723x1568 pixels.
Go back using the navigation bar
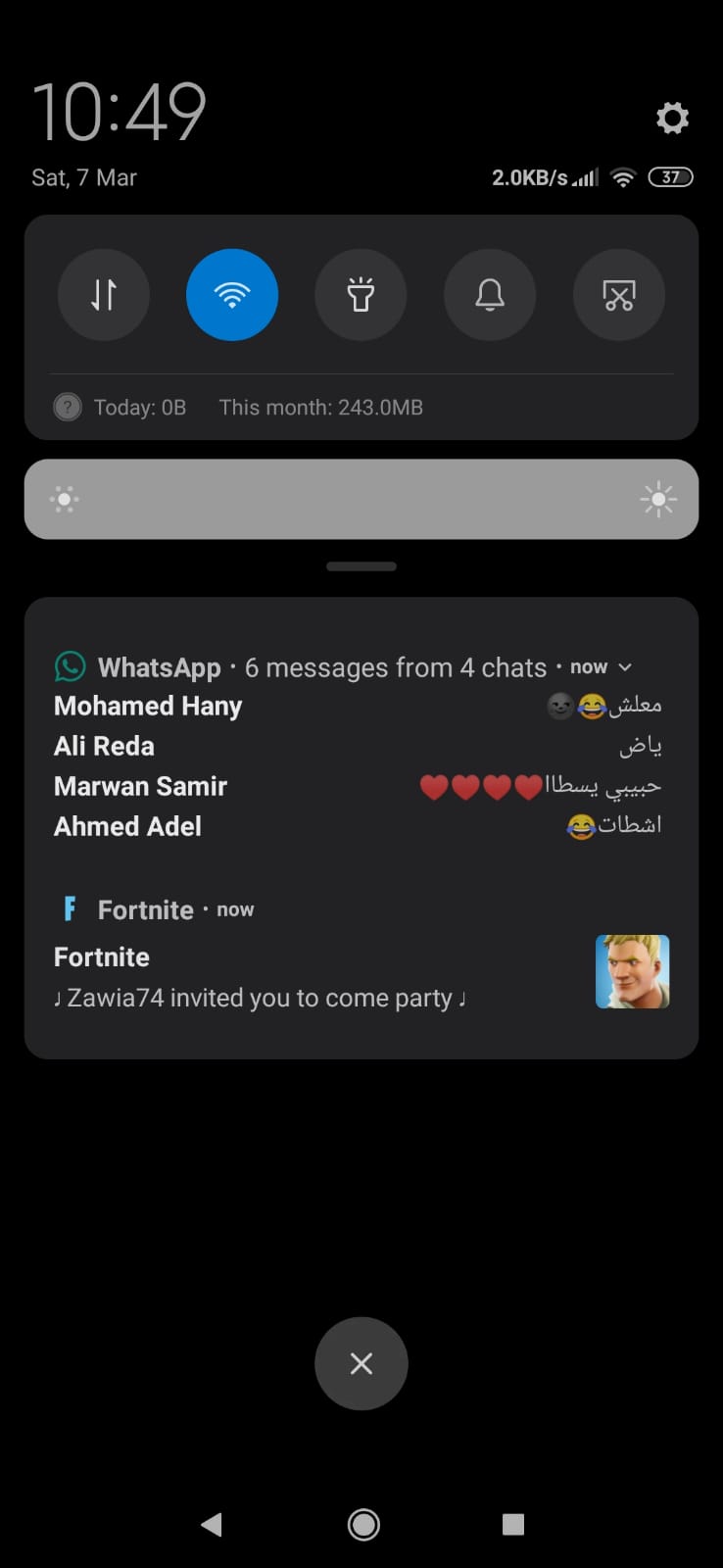[x=211, y=1524]
